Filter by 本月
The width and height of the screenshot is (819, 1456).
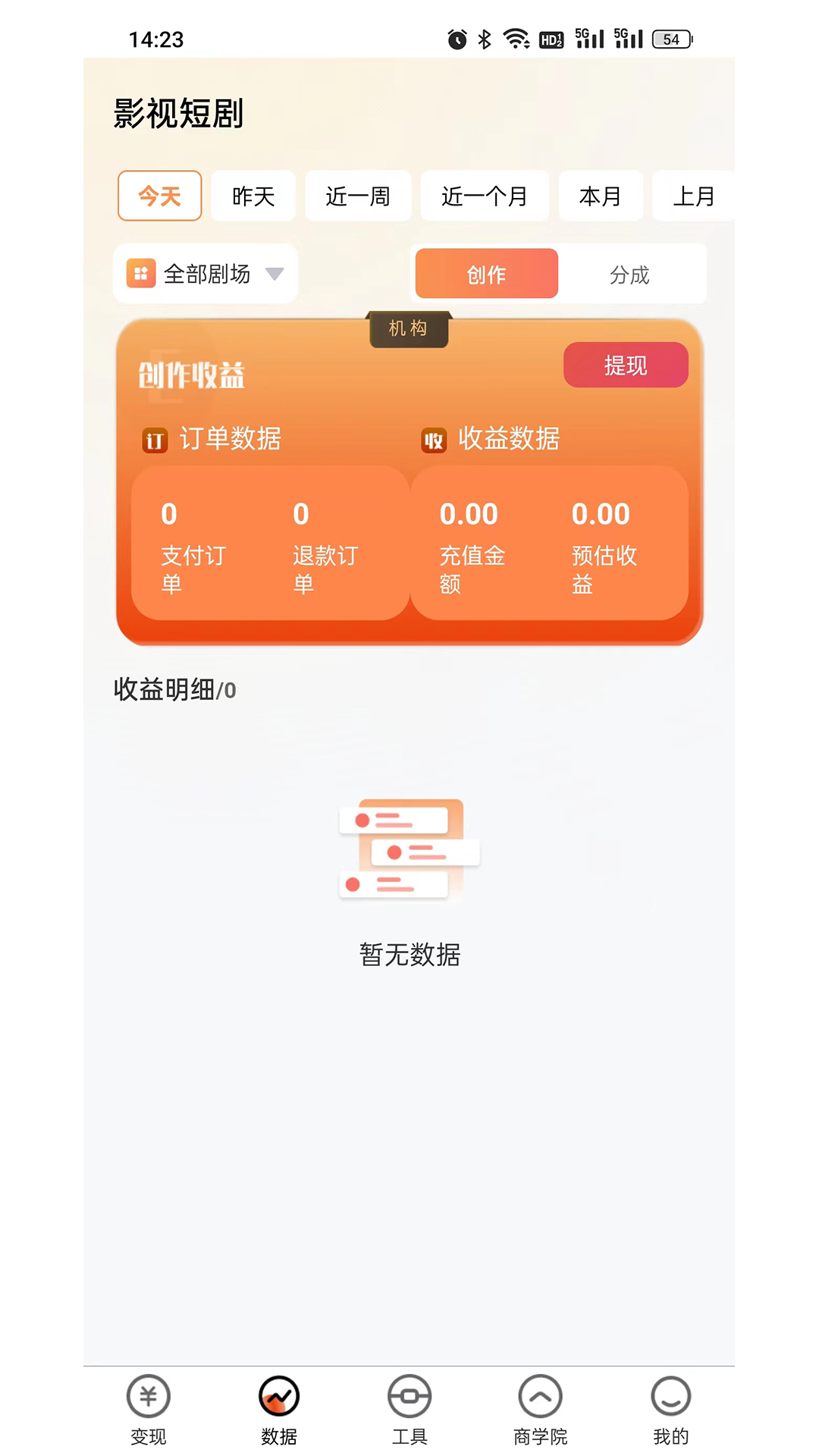[601, 196]
